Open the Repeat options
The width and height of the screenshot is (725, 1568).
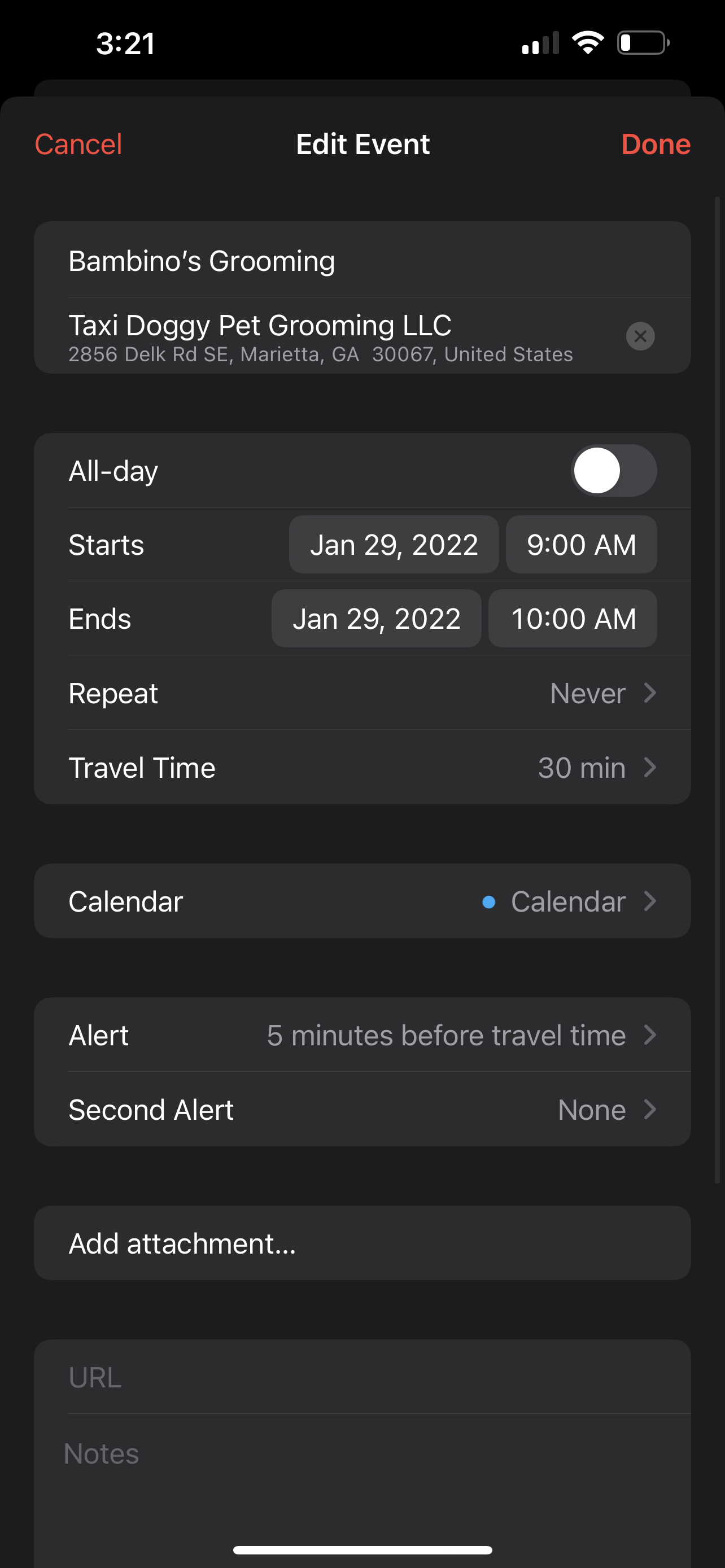[362, 693]
